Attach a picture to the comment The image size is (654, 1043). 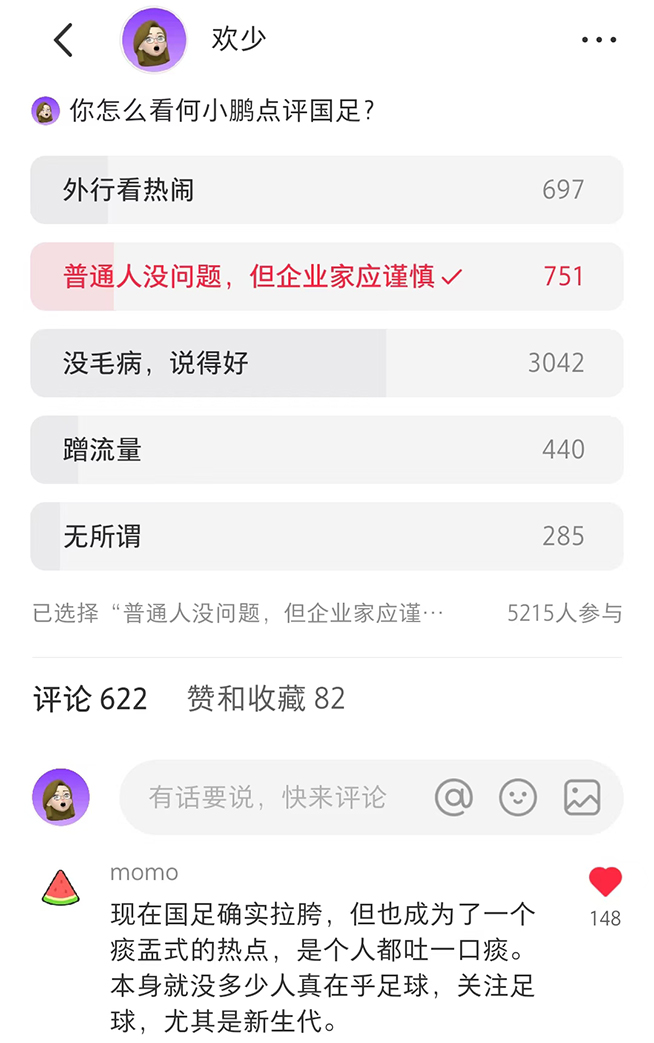pyautogui.click(x=582, y=797)
